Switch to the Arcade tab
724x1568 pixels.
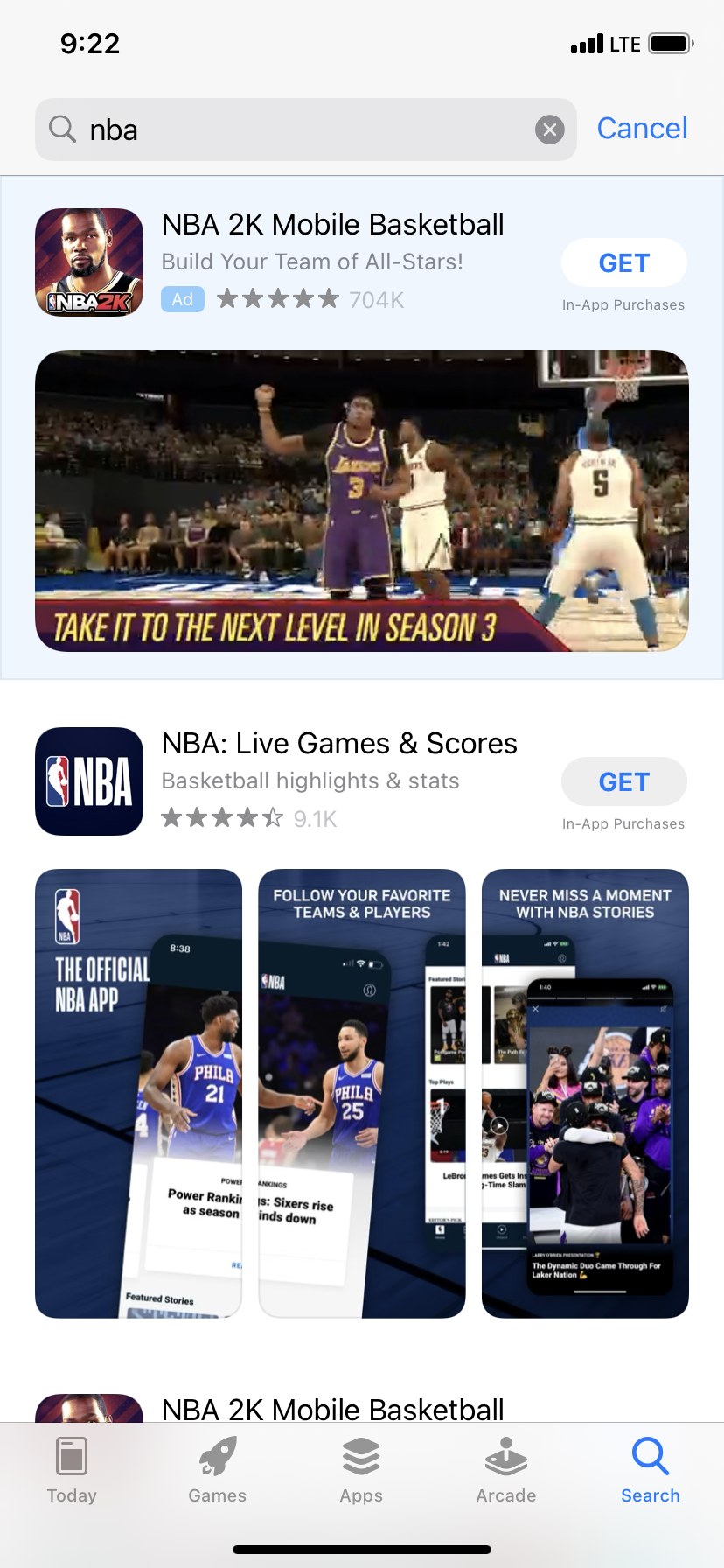pyautogui.click(x=505, y=1471)
